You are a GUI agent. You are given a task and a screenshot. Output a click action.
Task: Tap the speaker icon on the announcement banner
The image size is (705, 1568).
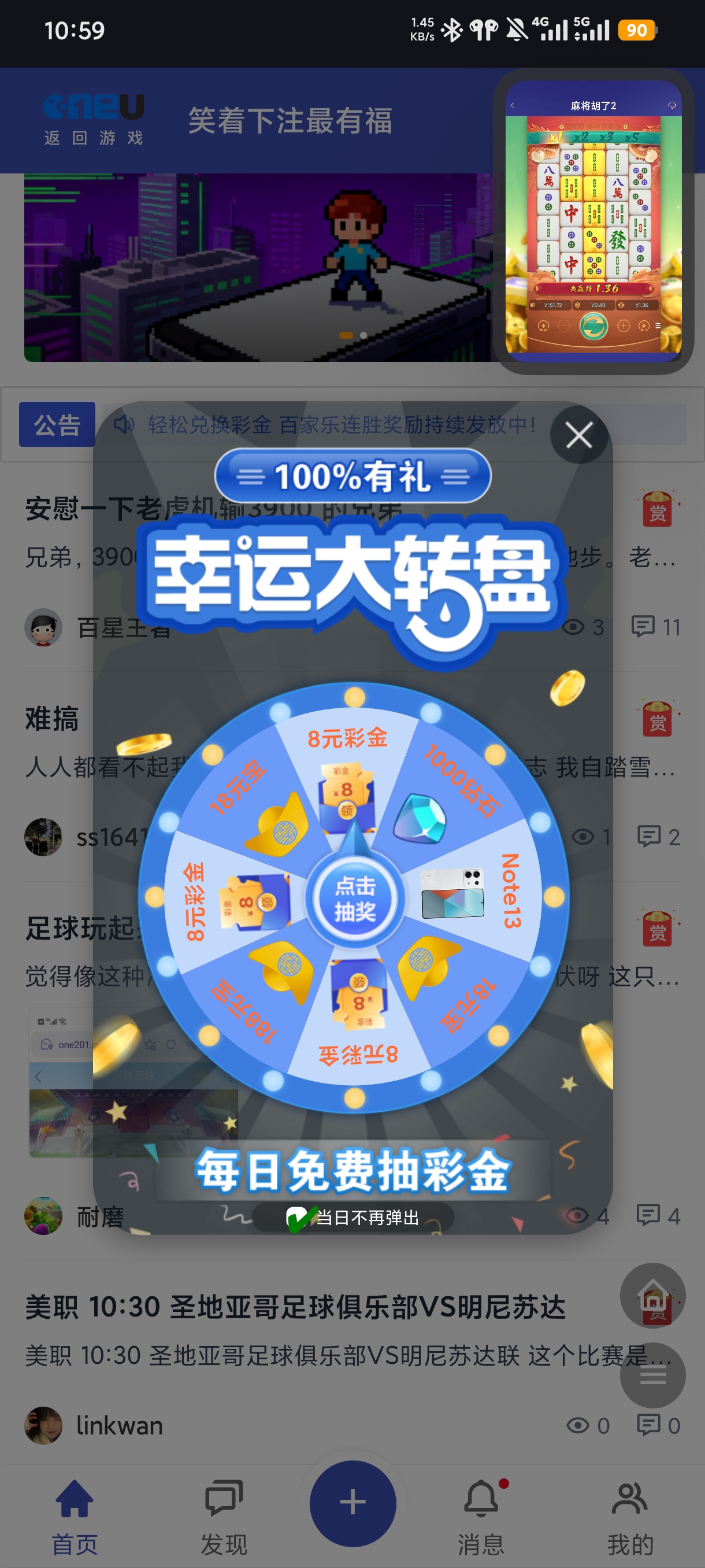pyautogui.click(x=124, y=424)
